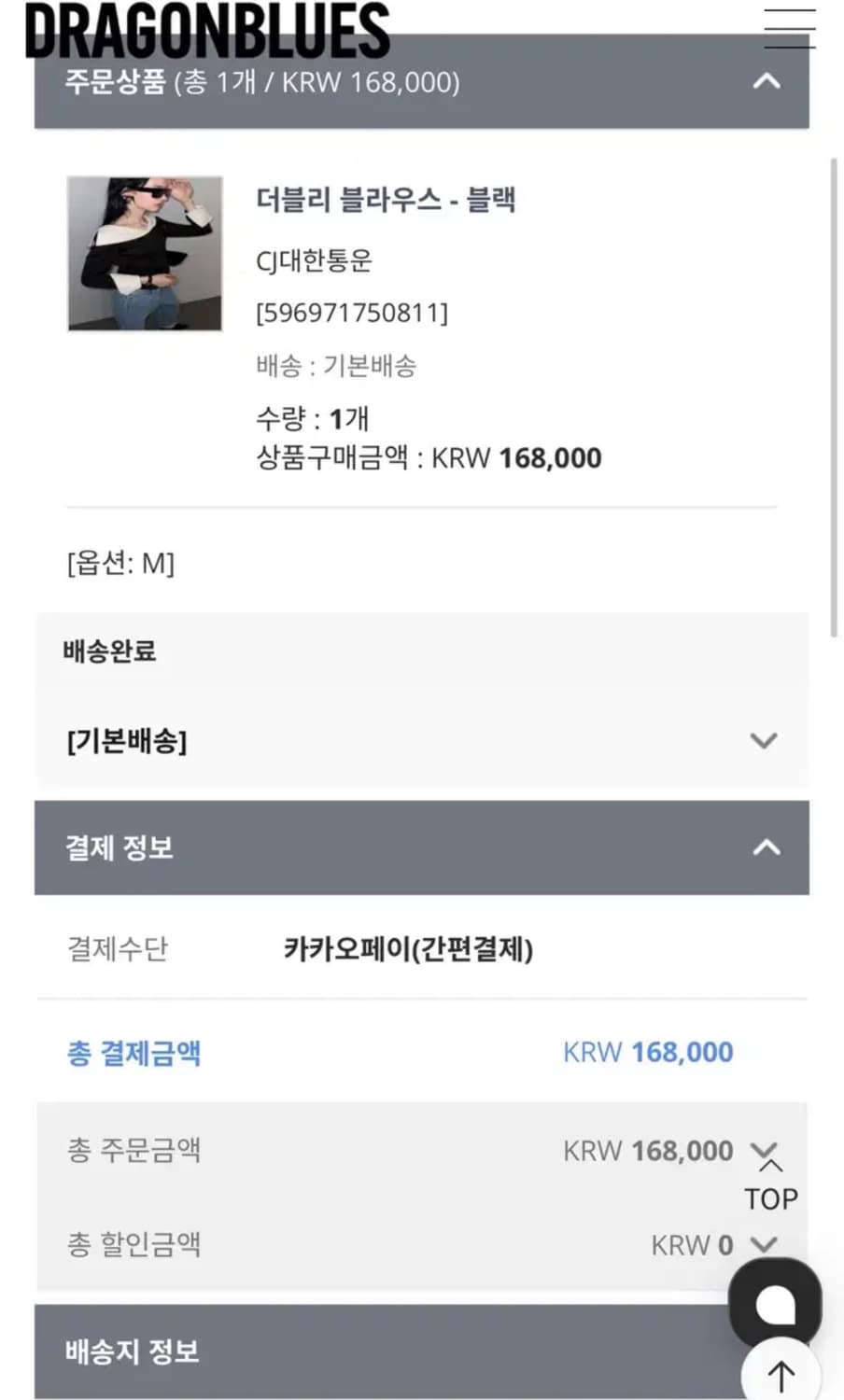Click the chat messenger floating icon

(x=776, y=1301)
